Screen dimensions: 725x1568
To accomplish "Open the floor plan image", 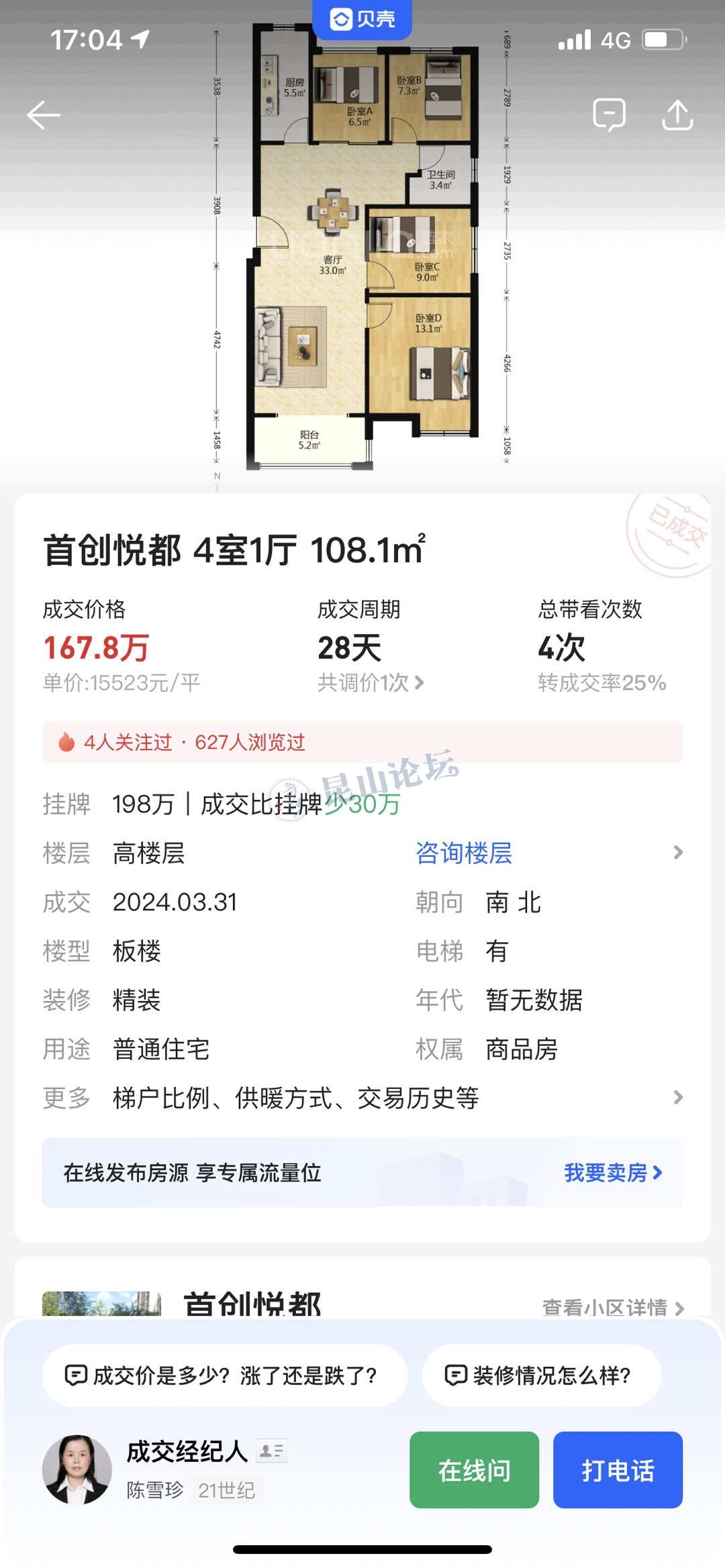I will coord(362,248).
